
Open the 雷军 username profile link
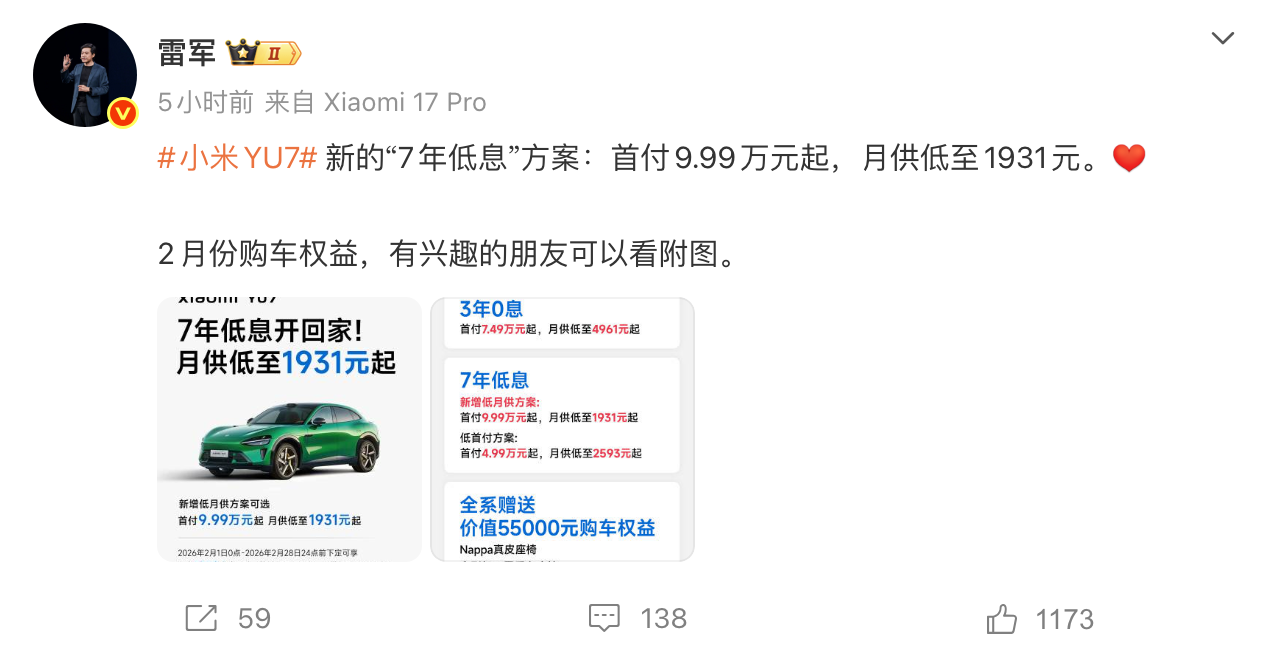(x=187, y=52)
